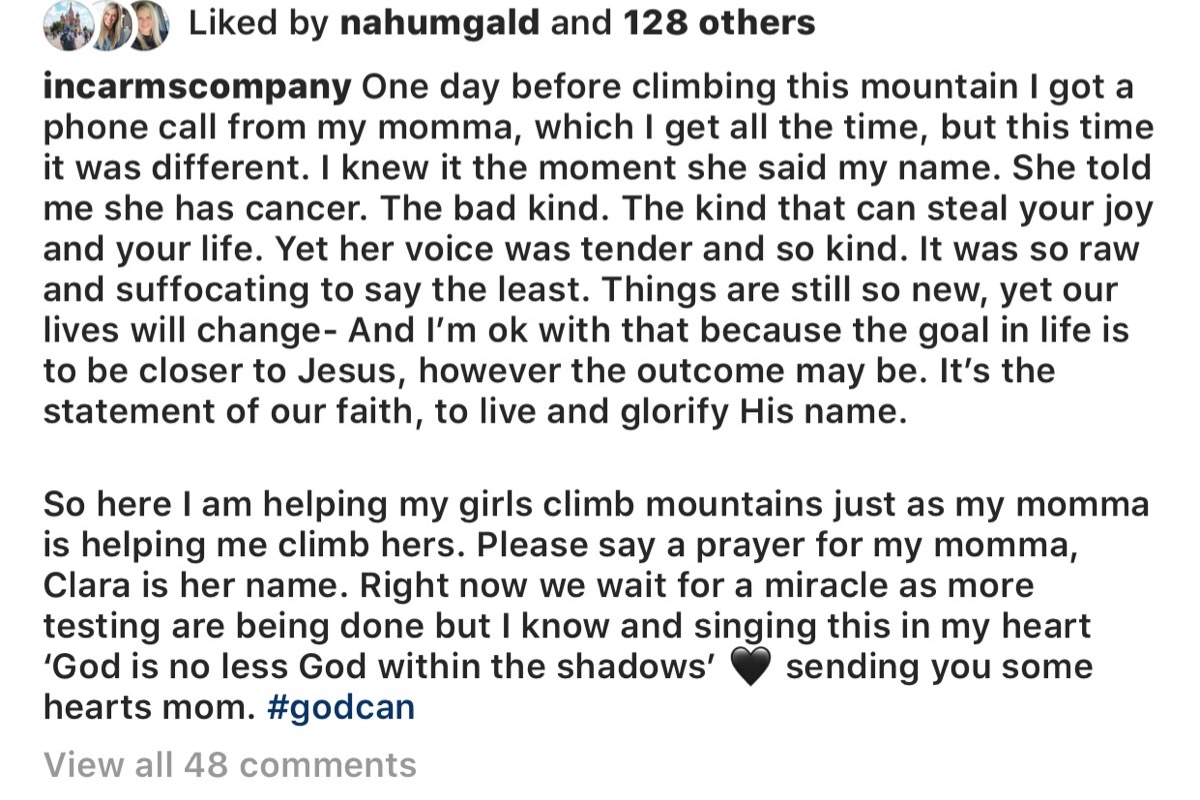The width and height of the screenshot is (1200, 800).
Task: View the 128 others who liked
Action: coord(719,24)
